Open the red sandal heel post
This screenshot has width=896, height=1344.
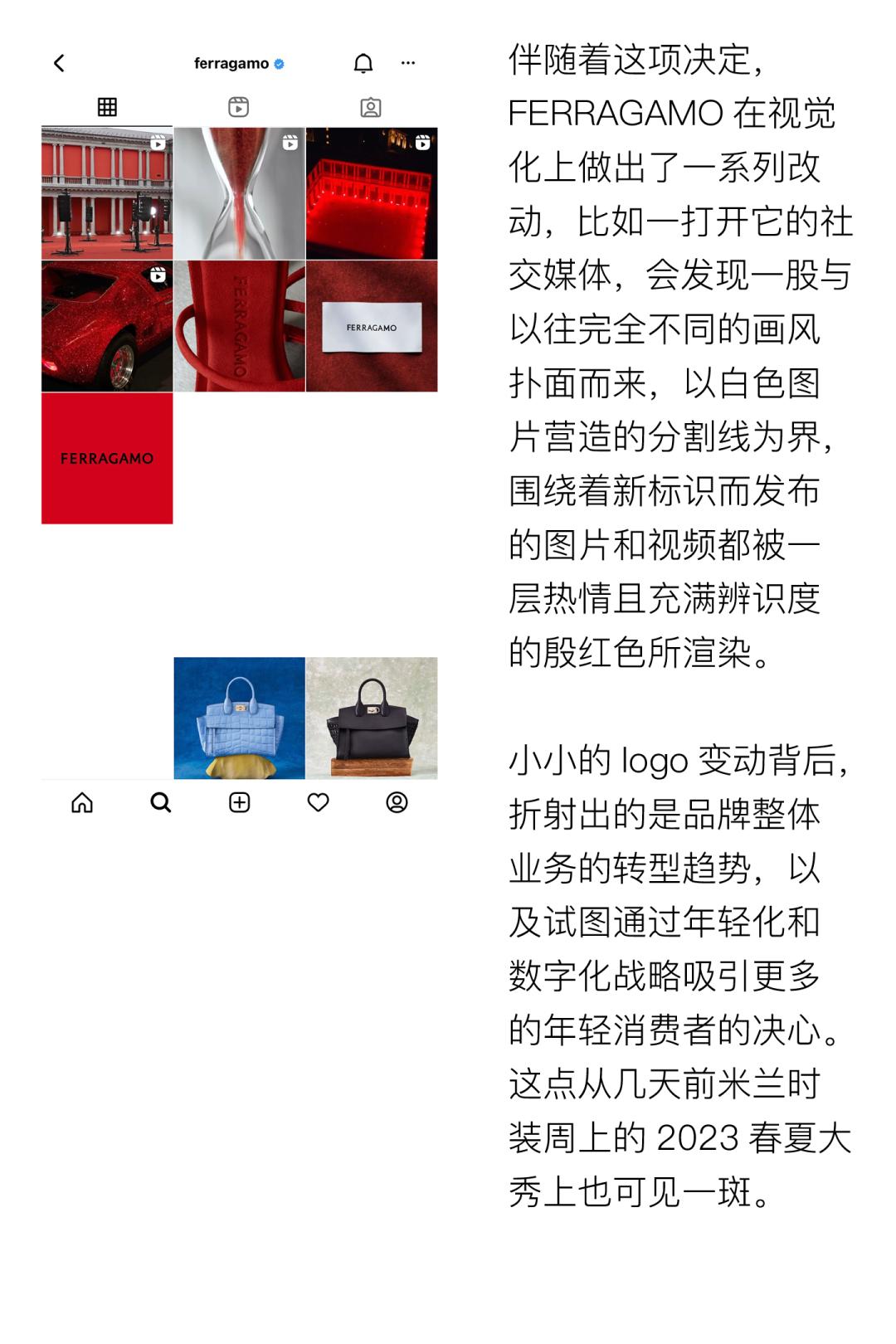coord(239,324)
